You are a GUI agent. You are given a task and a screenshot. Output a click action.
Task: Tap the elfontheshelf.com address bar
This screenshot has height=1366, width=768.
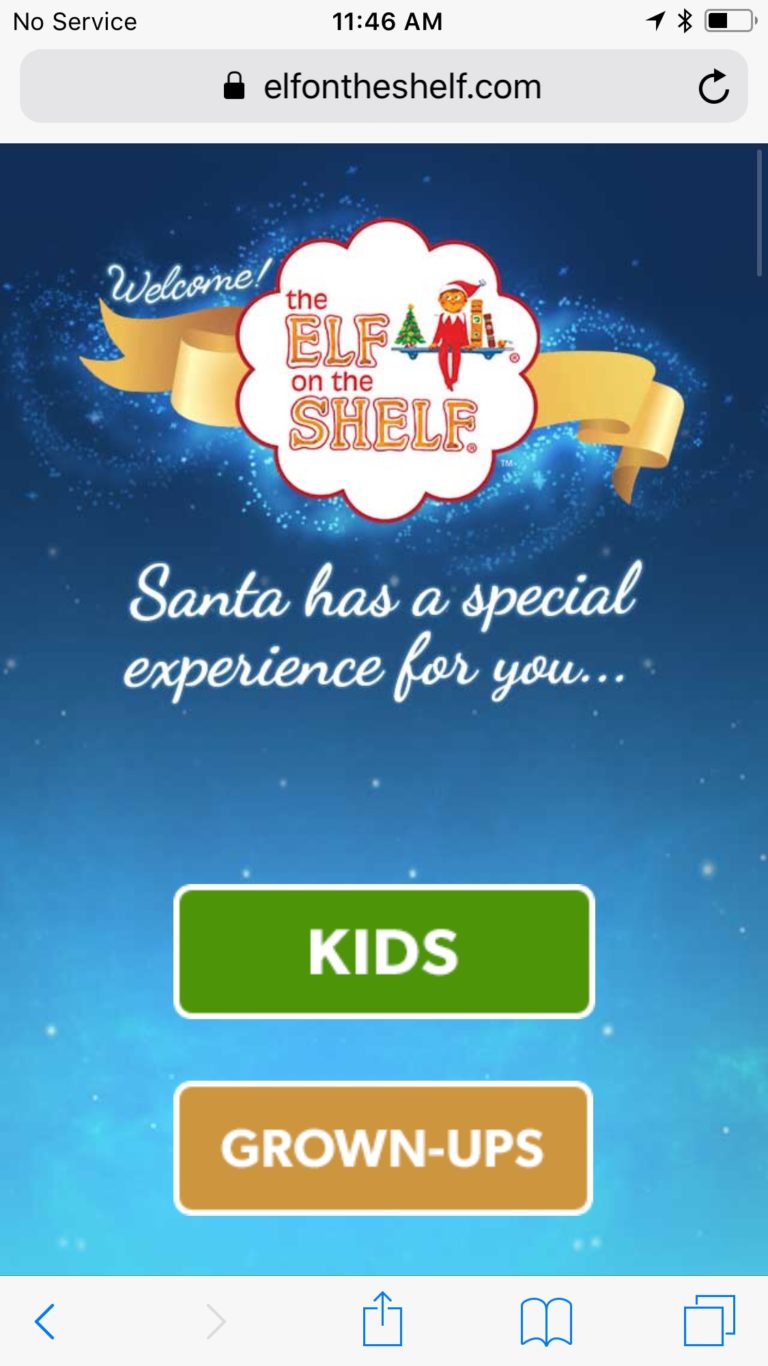pyautogui.click(x=384, y=87)
